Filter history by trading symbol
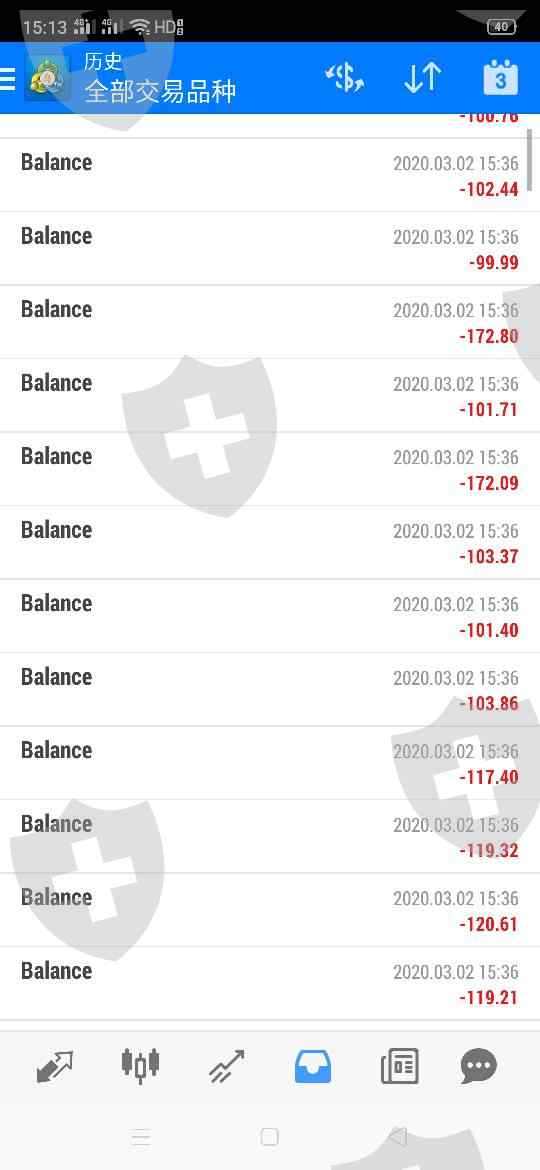Image resolution: width=540 pixels, height=1170 pixels. [x=345, y=78]
